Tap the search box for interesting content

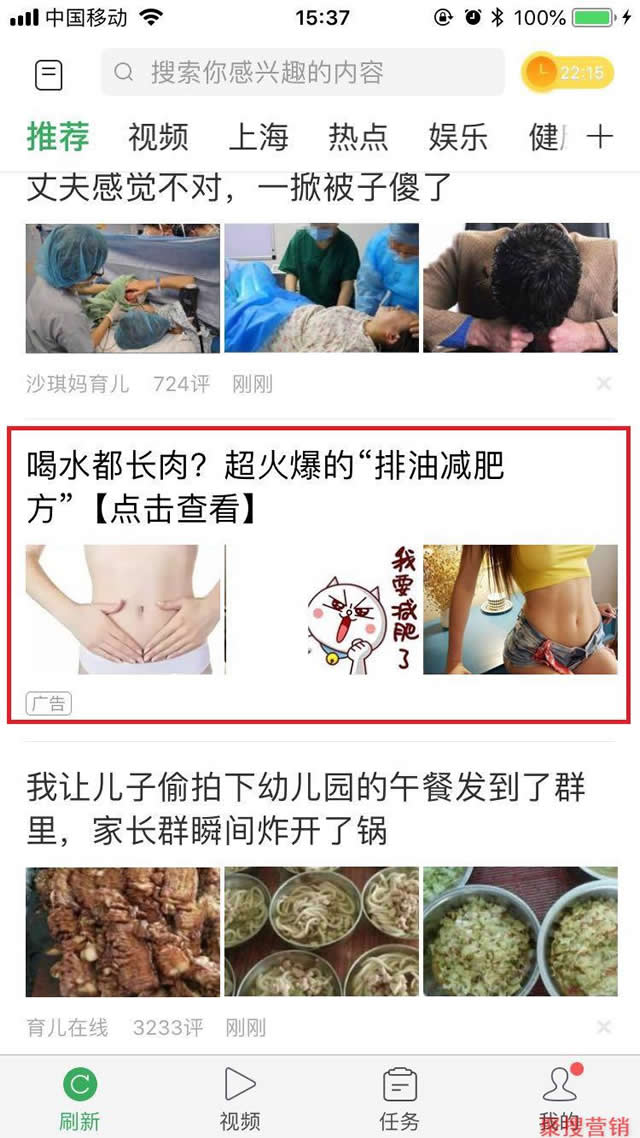[302, 73]
